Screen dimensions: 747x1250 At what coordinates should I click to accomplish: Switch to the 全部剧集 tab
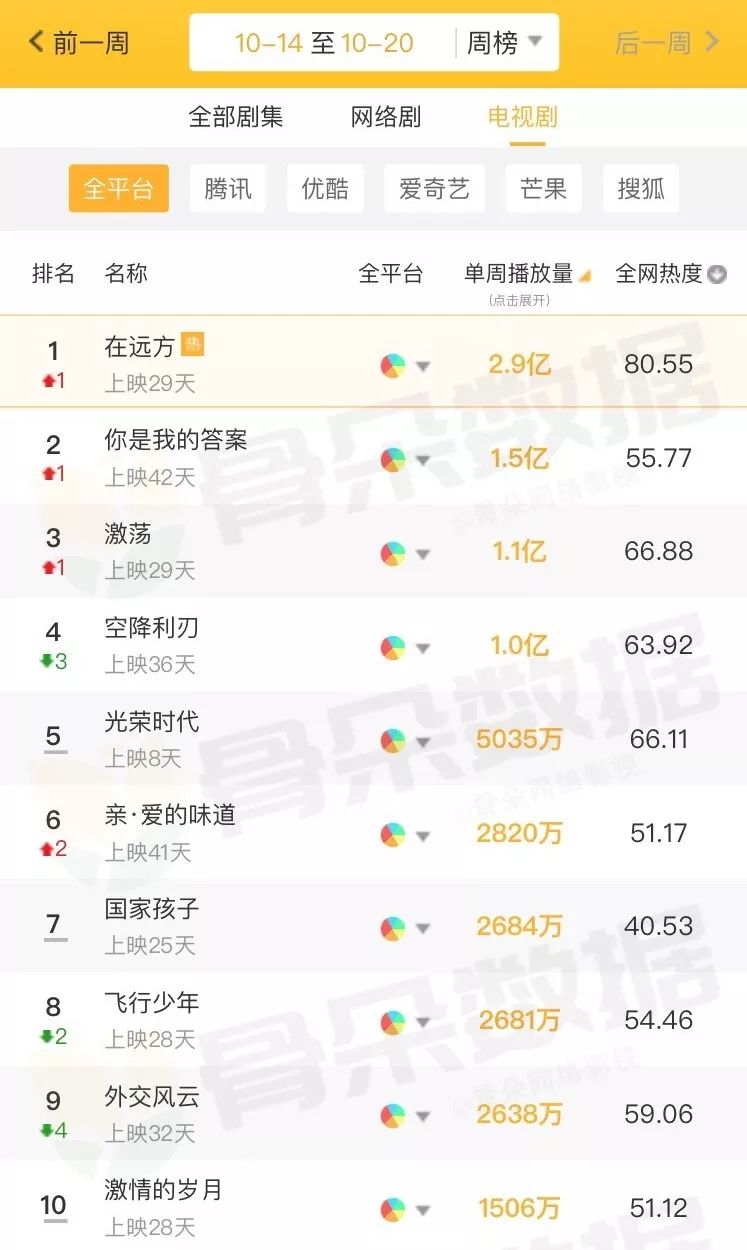coord(236,117)
